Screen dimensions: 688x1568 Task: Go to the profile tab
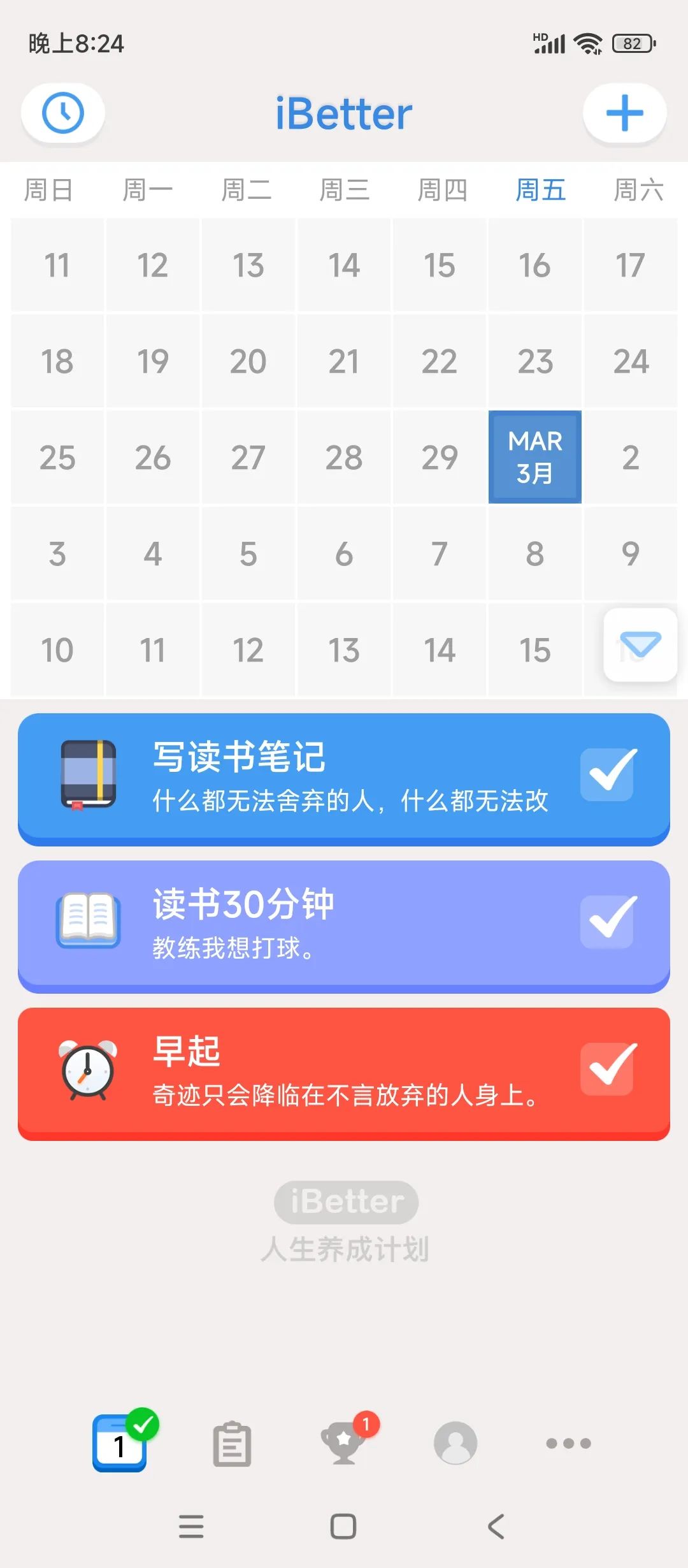point(455,1443)
